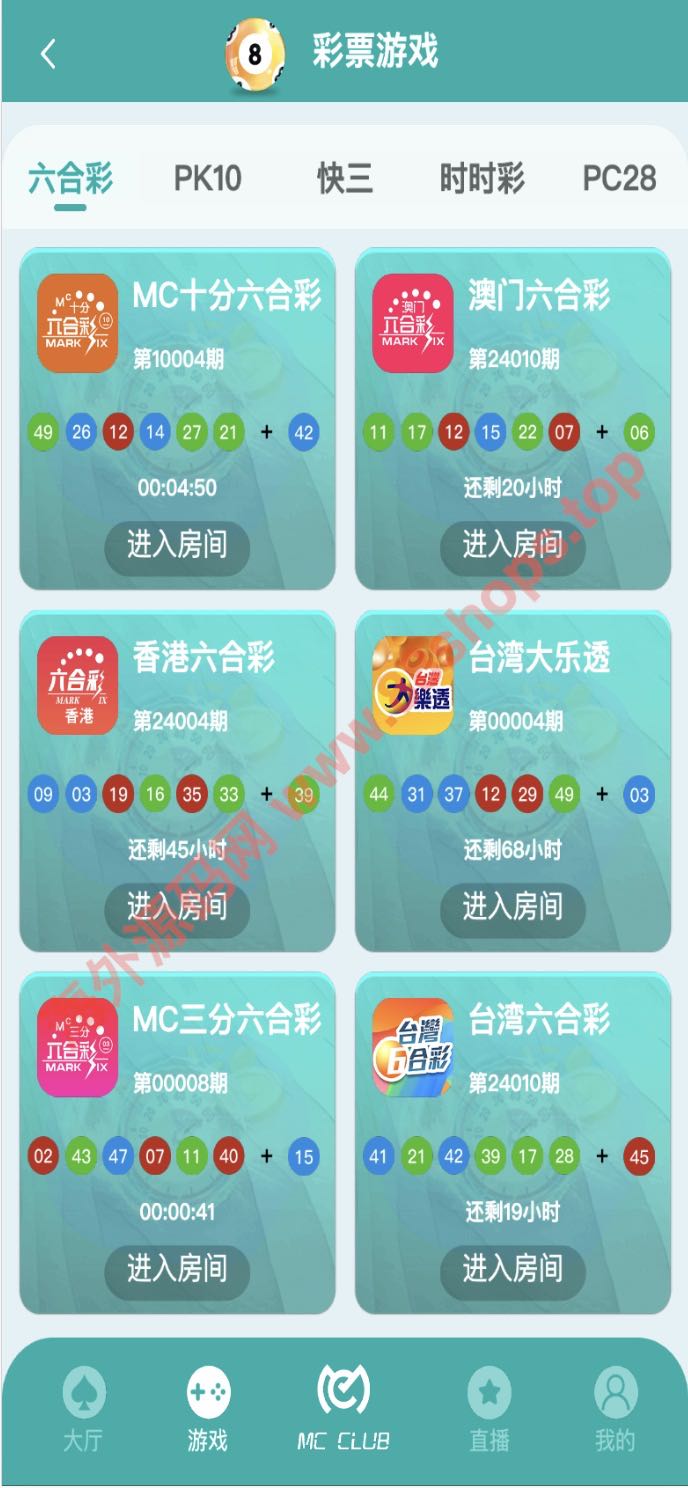Switch to the PK10 tab
Screen dimensions: 688x1488
207,178
